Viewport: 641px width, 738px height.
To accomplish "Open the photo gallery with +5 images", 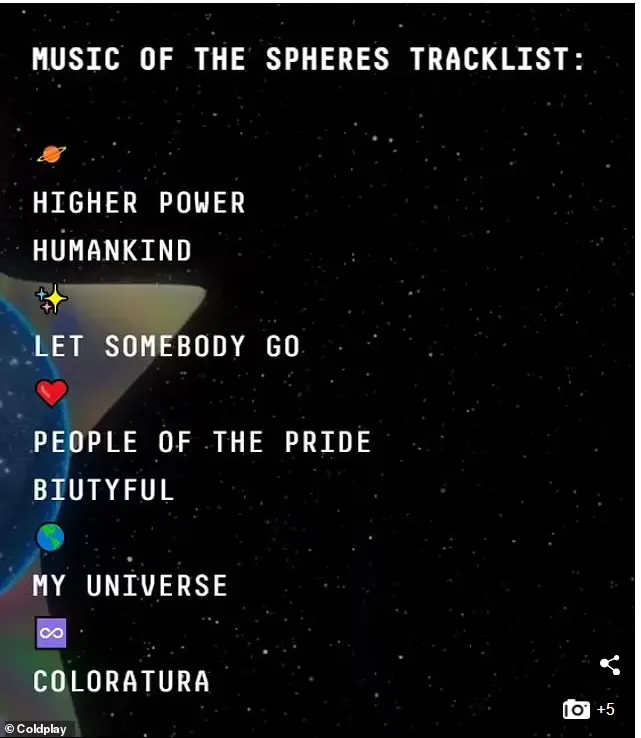I will click(589, 709).
